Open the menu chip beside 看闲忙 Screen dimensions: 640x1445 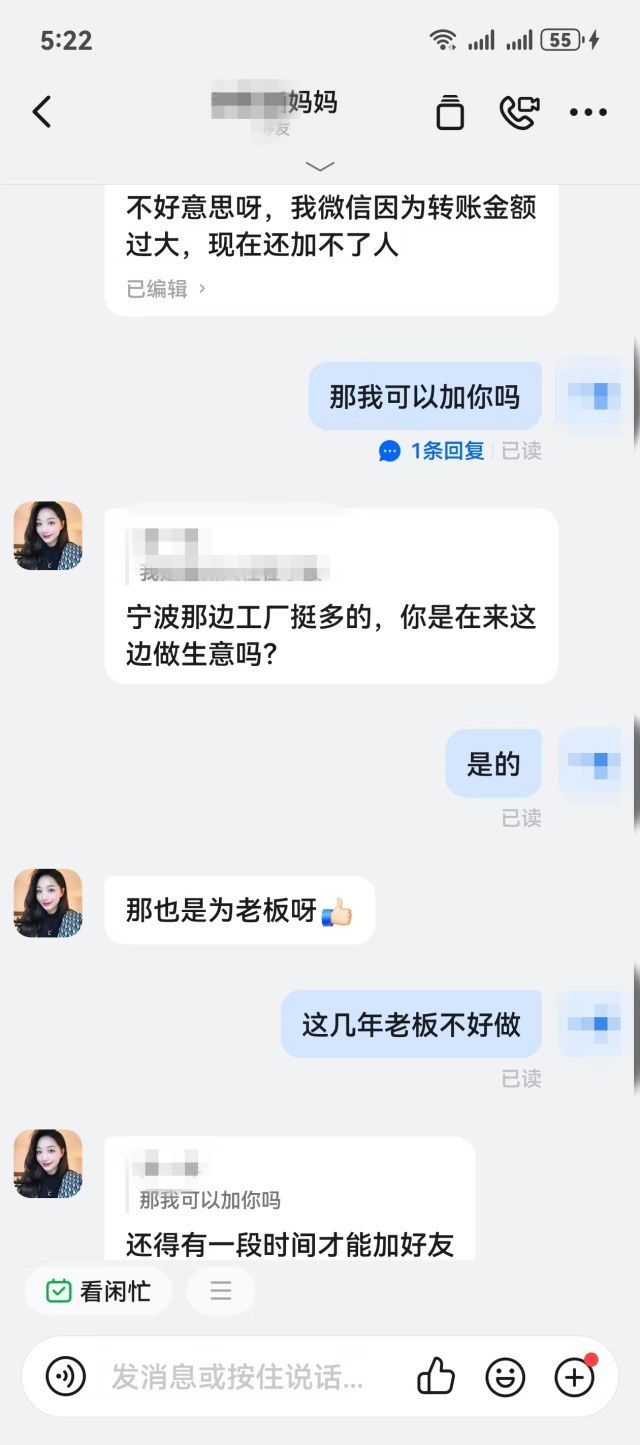(221, 1291)
